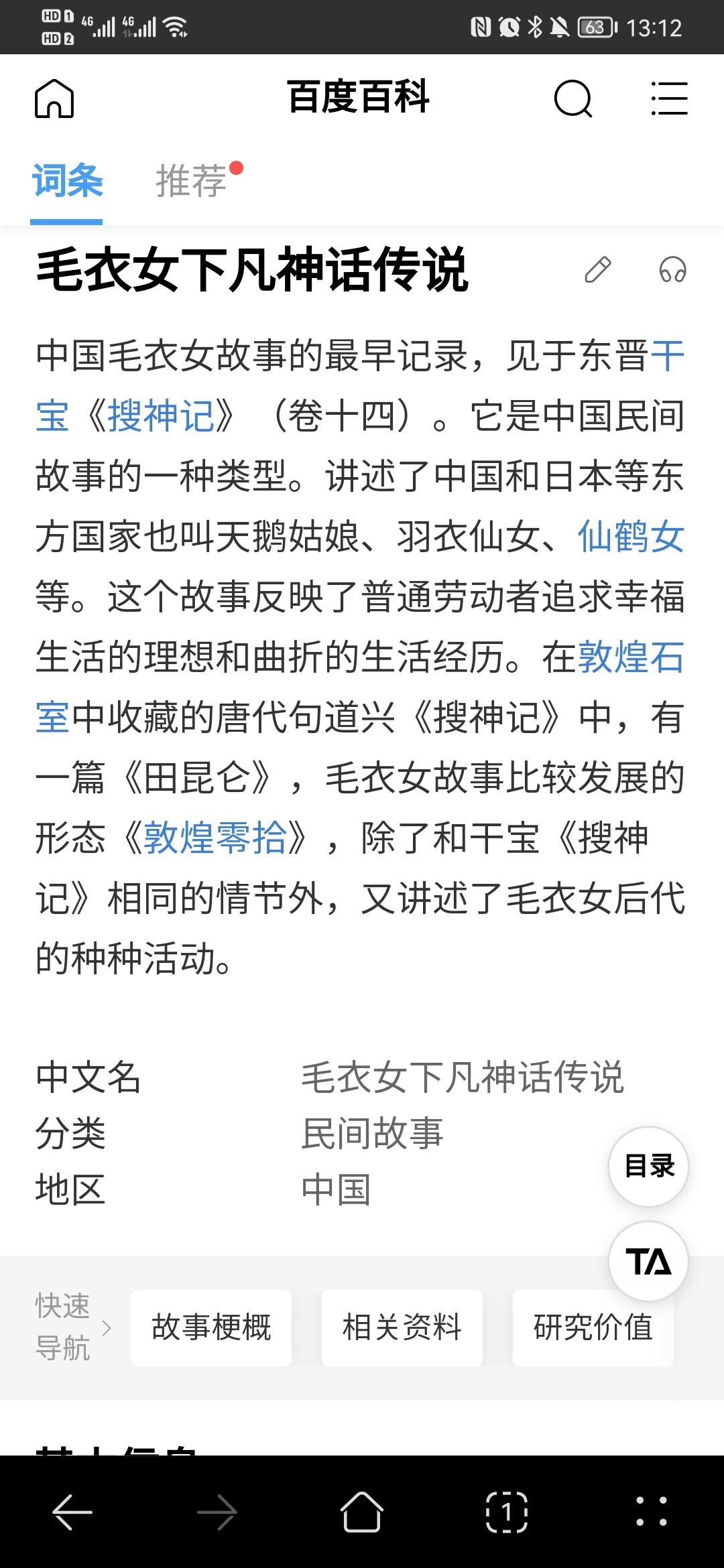Open the top-right menu list icon
Image resolution: width=724 pixels, height=1568 pixels.
669,99
